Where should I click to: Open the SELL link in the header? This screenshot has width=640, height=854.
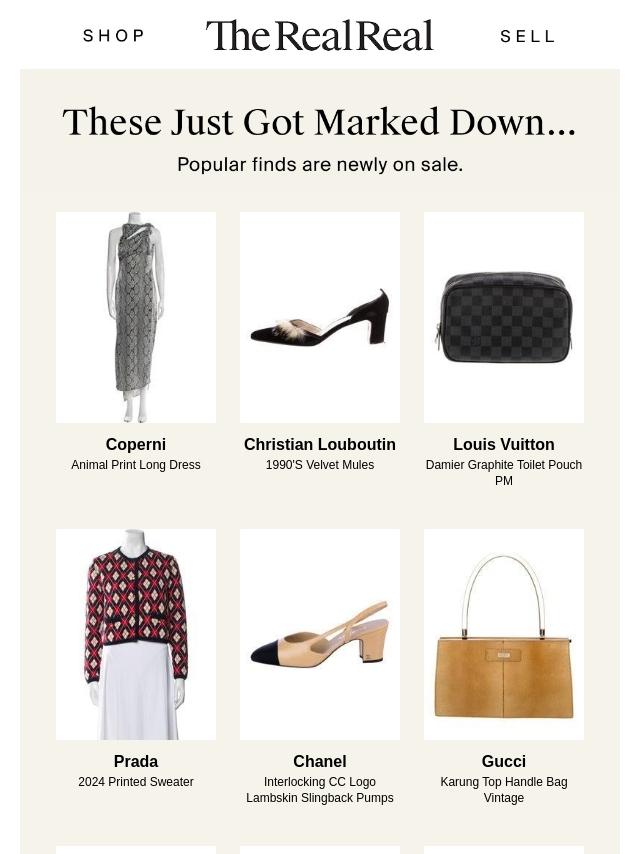[527, 36]
